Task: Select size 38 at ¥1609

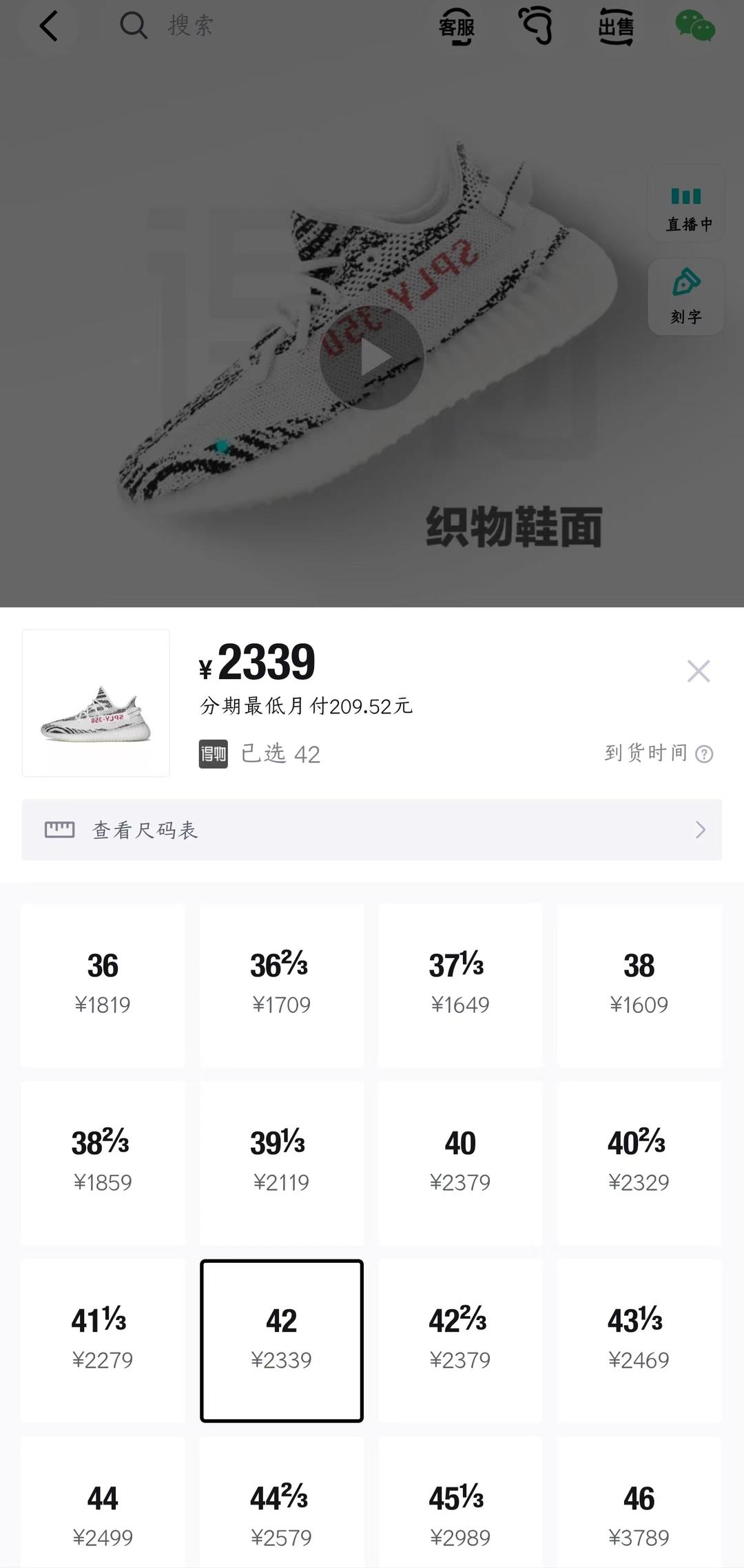Action: [x=639, y=985]
